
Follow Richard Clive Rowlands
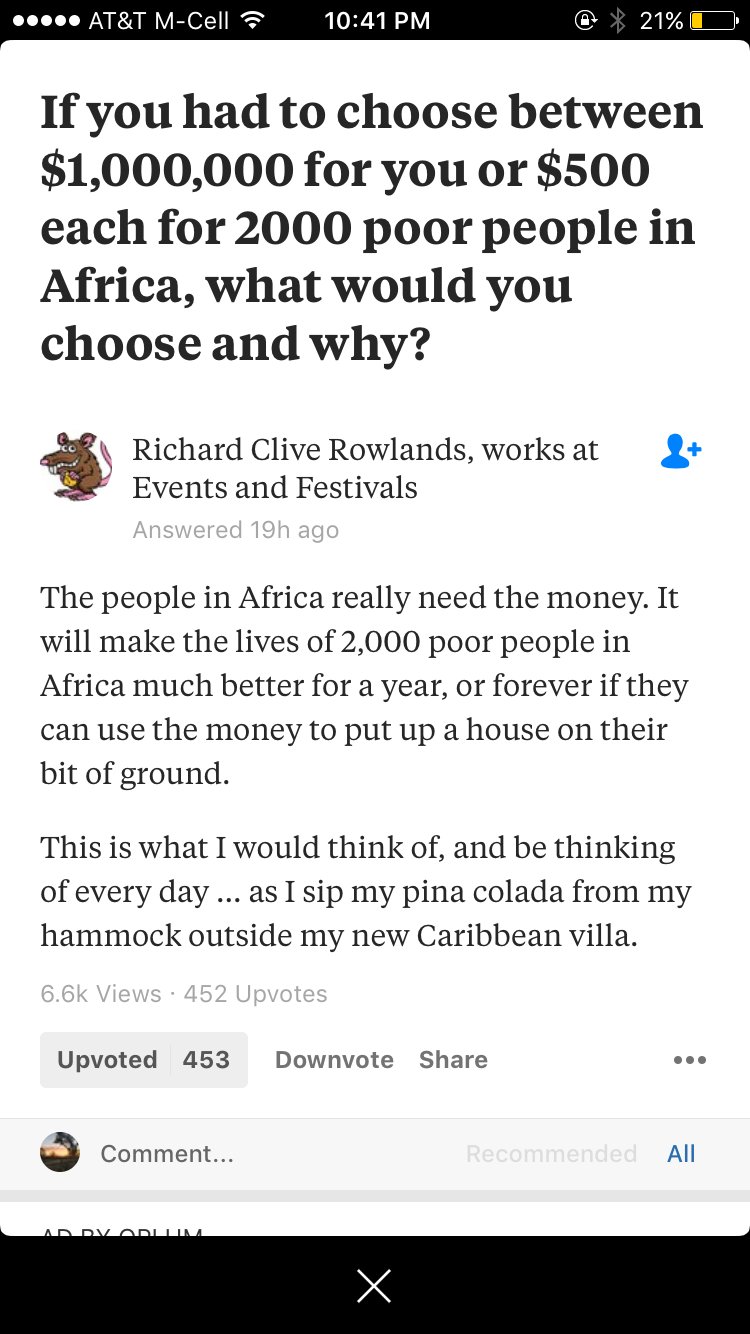681,452
